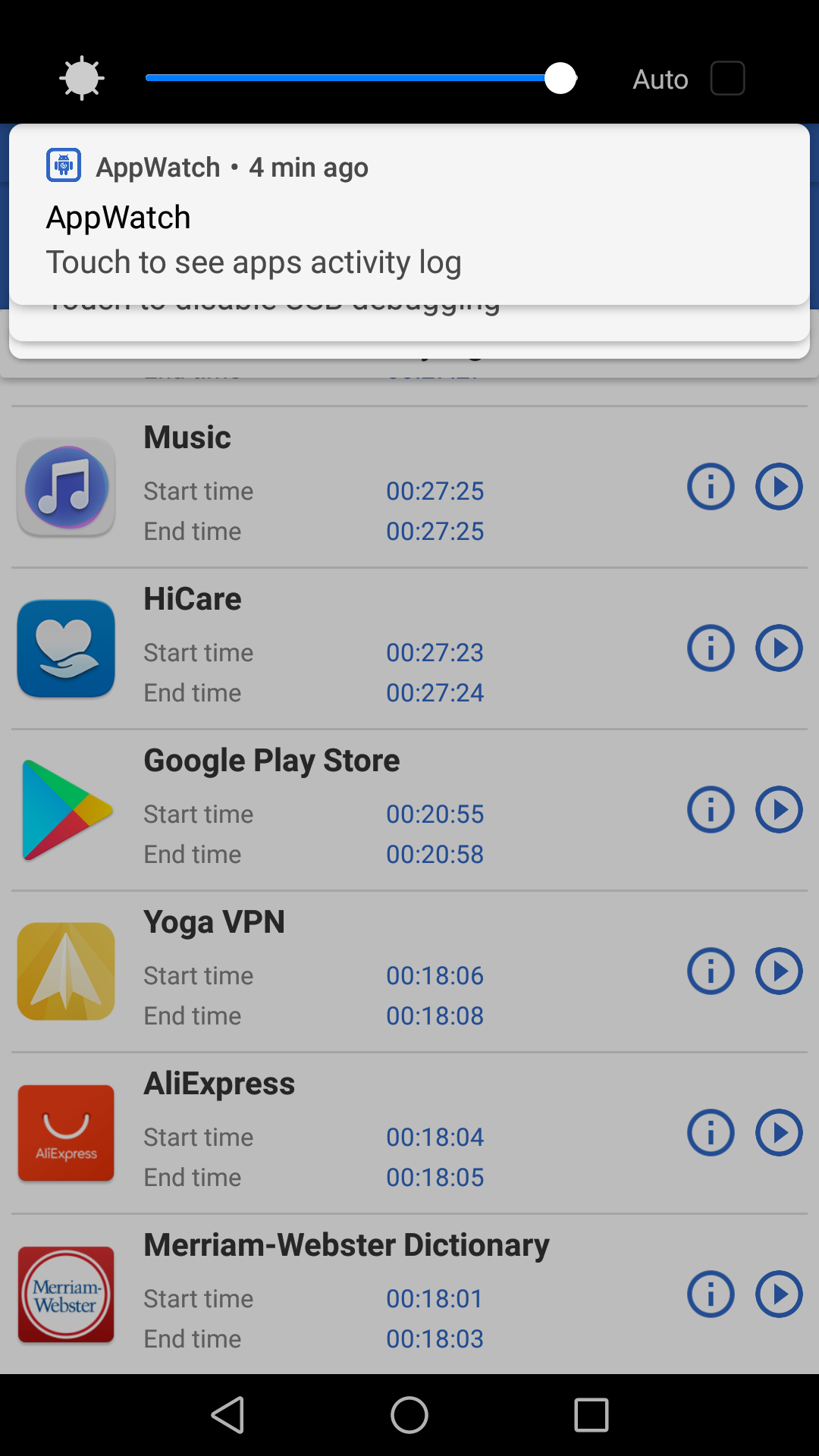Image resolution: width=819 pixels, height=1456 pixels.
Task: Launch Merriam-Webster Dictionary via play button
Action: click(x=779, y=1295)
